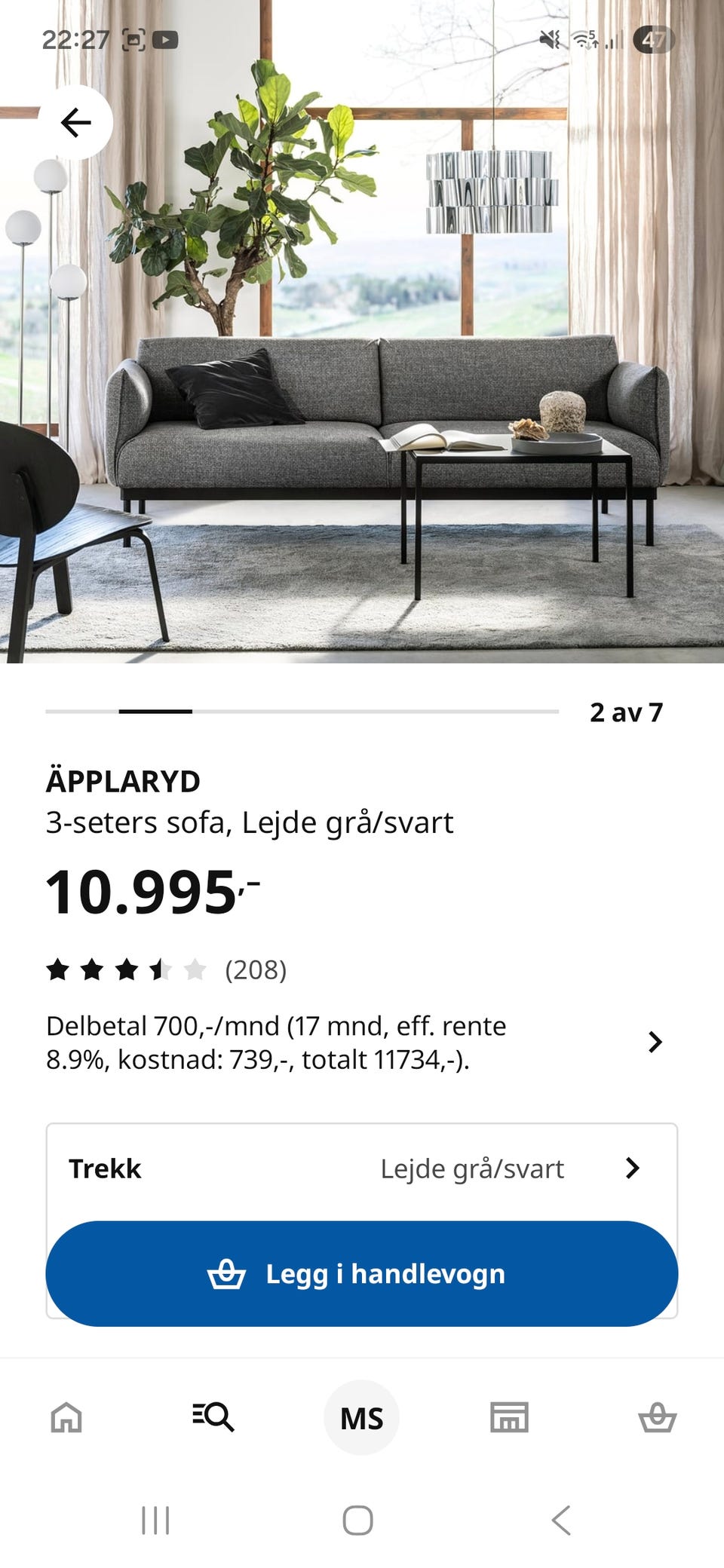Select the ÄPPLARYD product title
This screenshot has height=1568, width=724.
124,782
